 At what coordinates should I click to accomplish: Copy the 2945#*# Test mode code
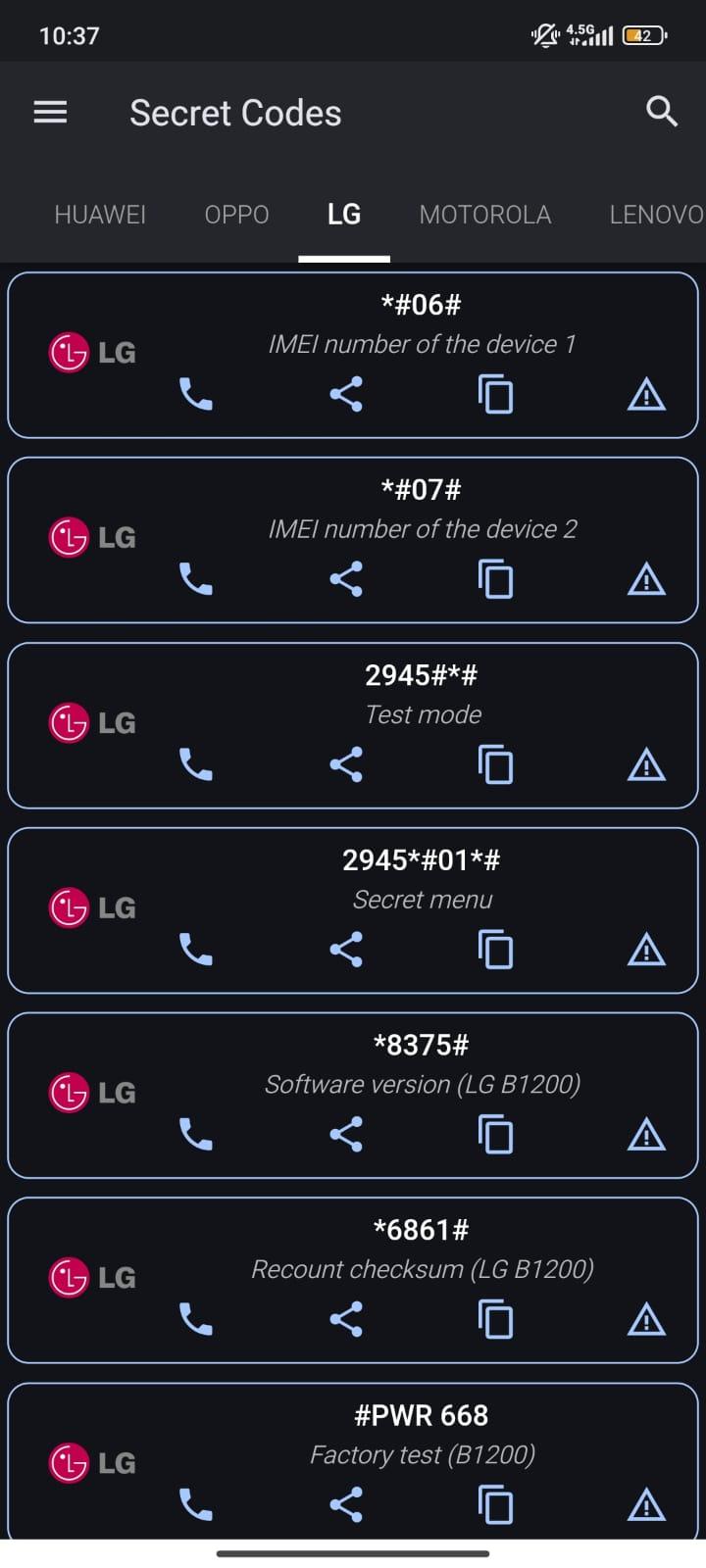(x=495, y=764)
